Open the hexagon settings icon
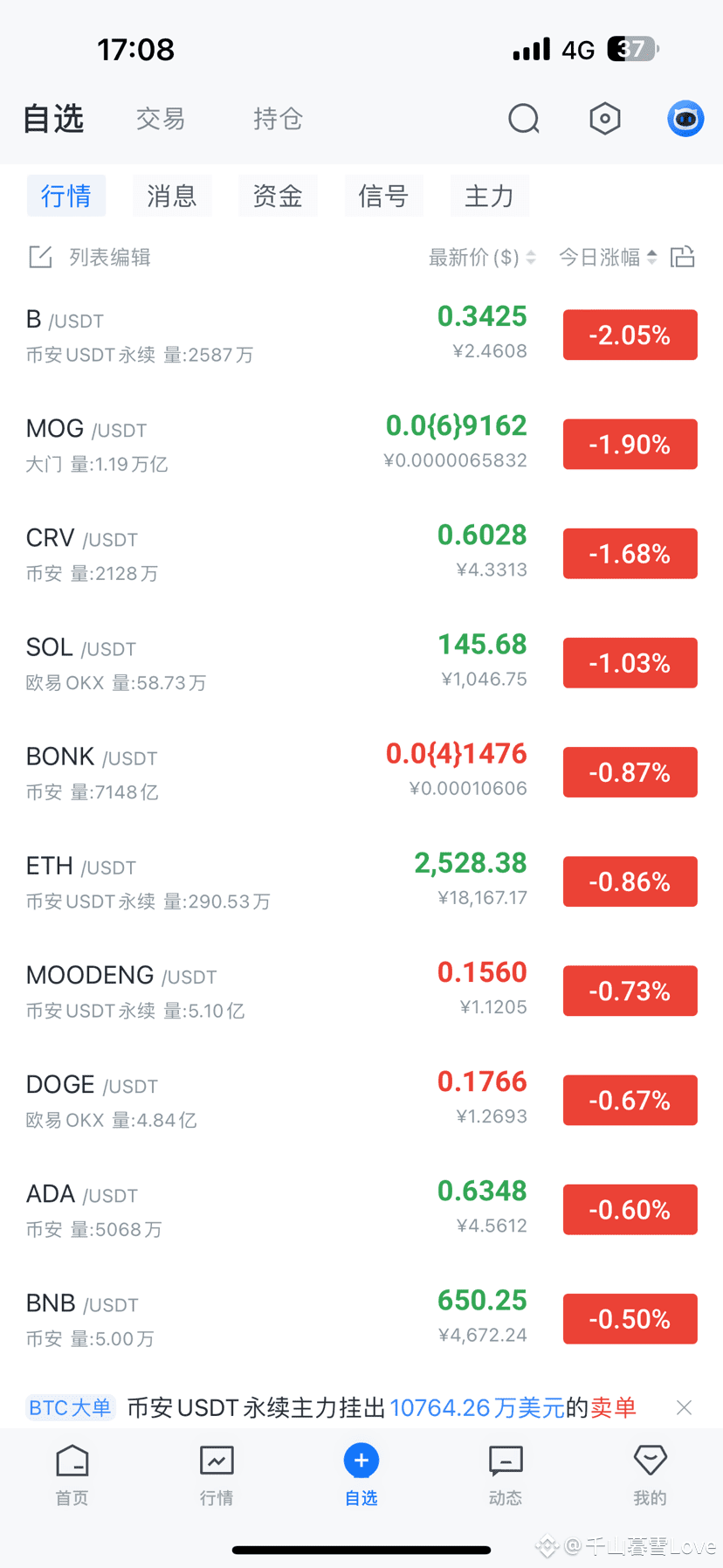 pyautogui.click(x=604, y=119)
